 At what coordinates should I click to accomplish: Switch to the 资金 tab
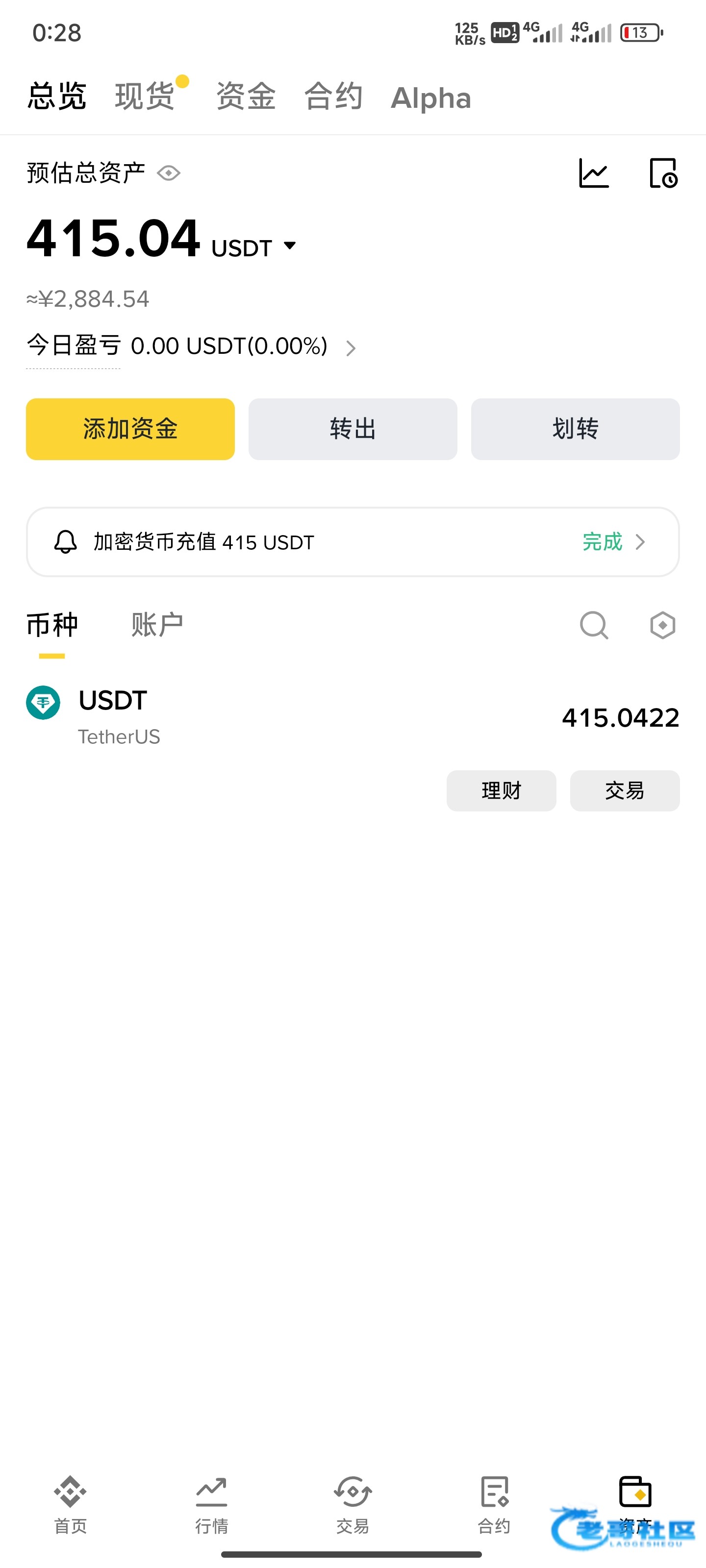pos(246,97)
